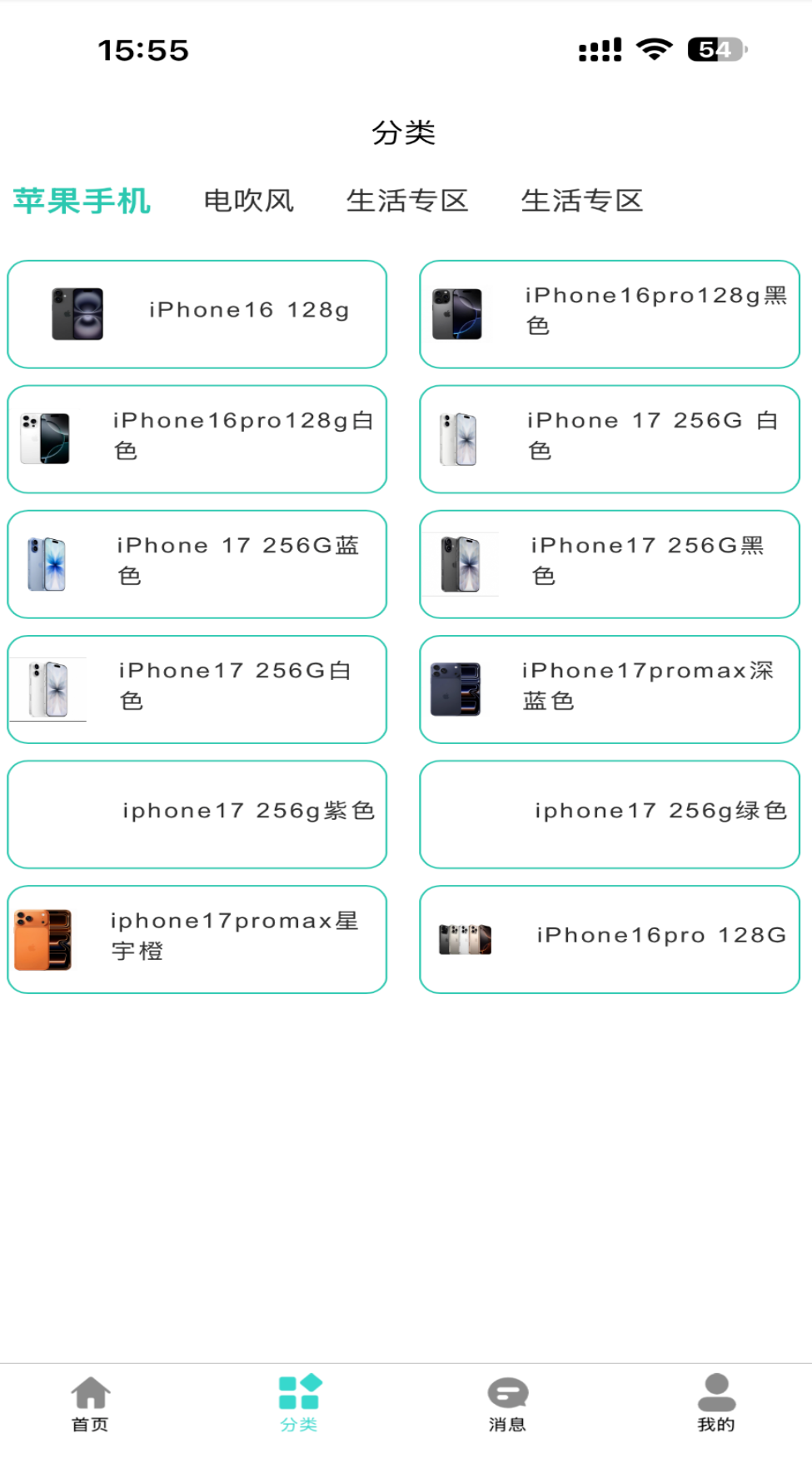Open the iPhone16 128g product card
Image resolution: width=812 pixels, height=1459 pixels.
pyautogui.click(x=197, y=314)
